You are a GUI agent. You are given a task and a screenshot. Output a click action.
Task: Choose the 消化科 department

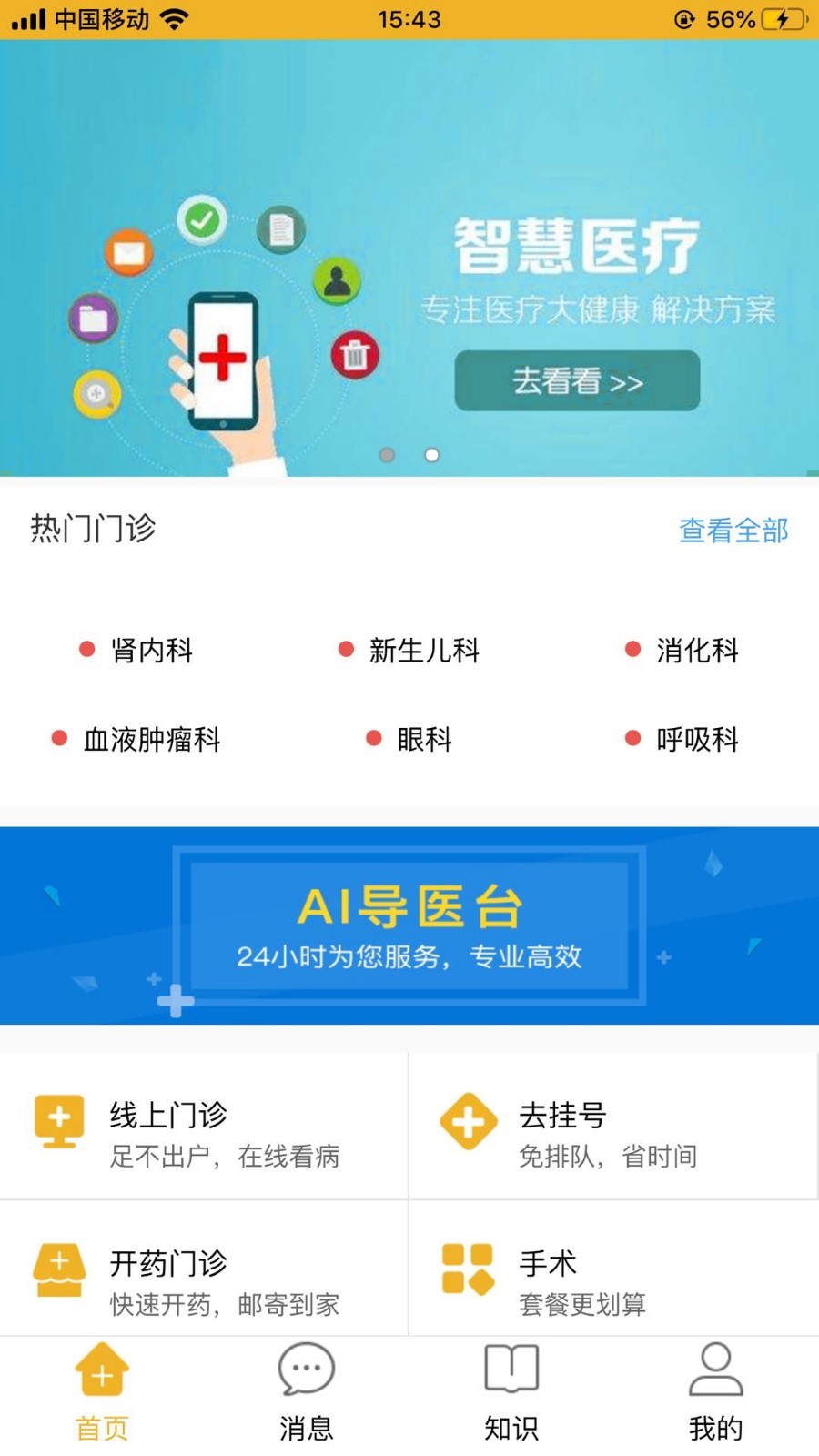point(696,650)
